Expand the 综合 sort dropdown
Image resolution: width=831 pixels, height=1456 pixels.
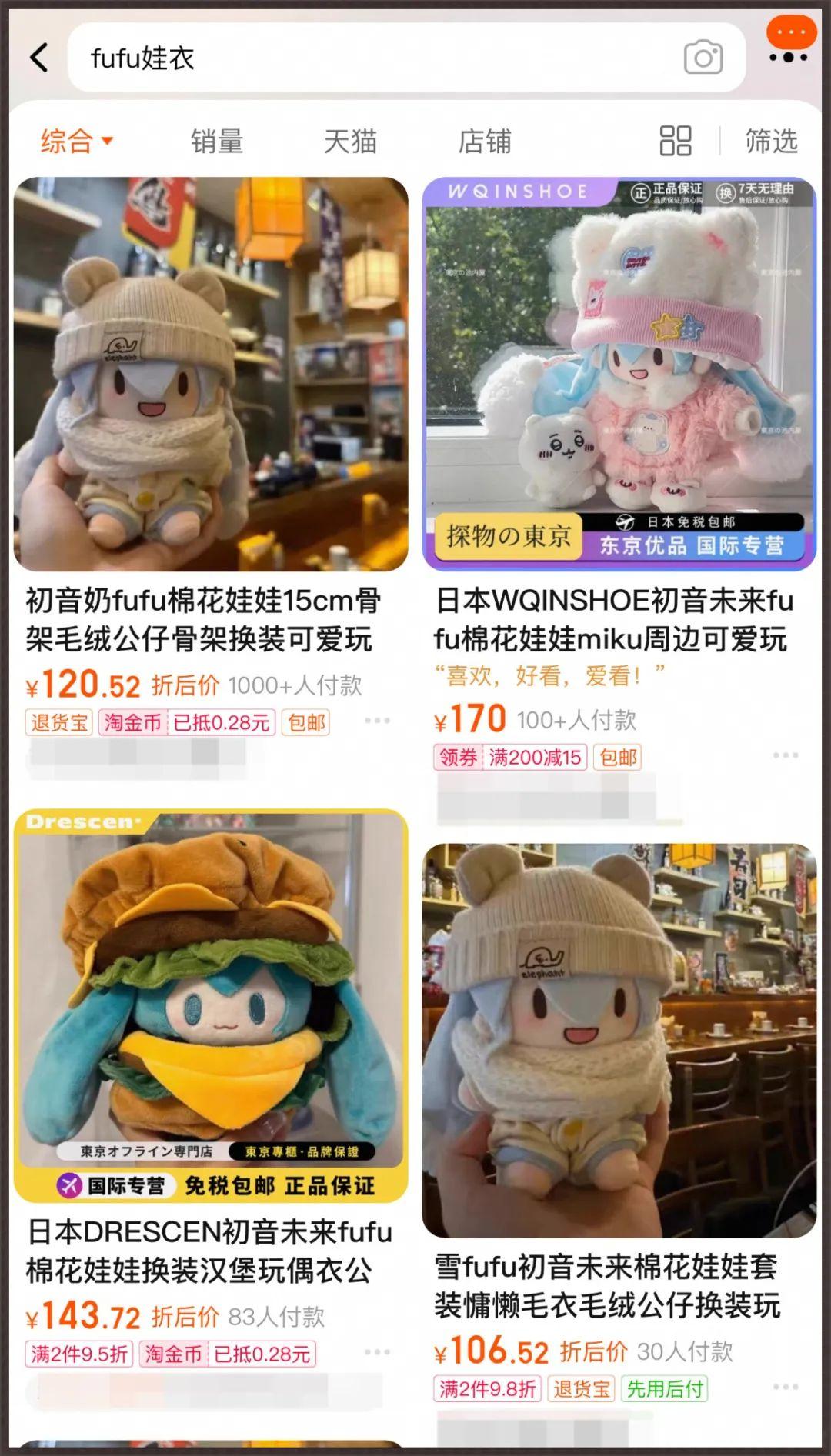[x=77, y=142]
